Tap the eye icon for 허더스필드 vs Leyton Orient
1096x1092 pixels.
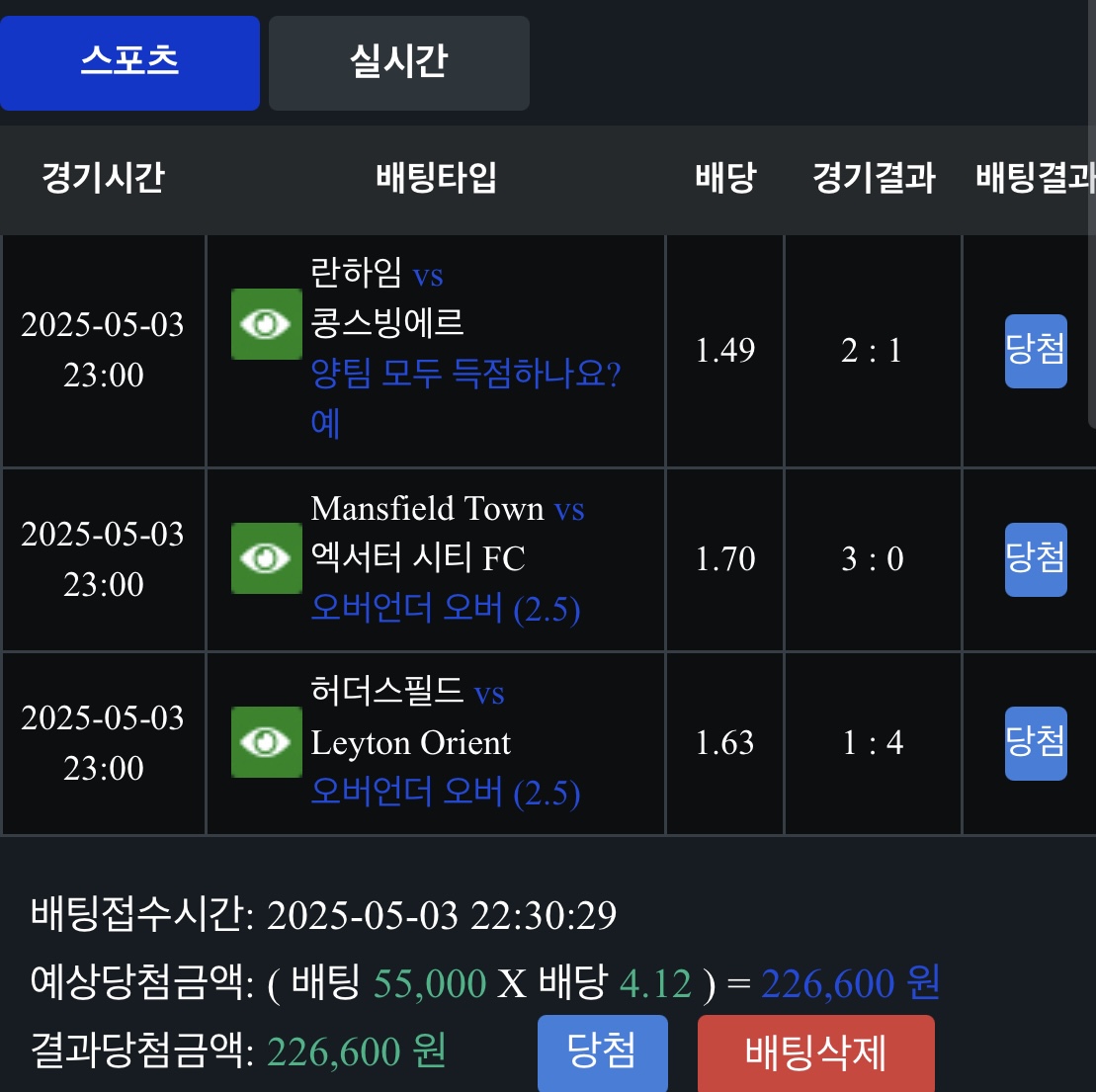(x=266, y=742)
